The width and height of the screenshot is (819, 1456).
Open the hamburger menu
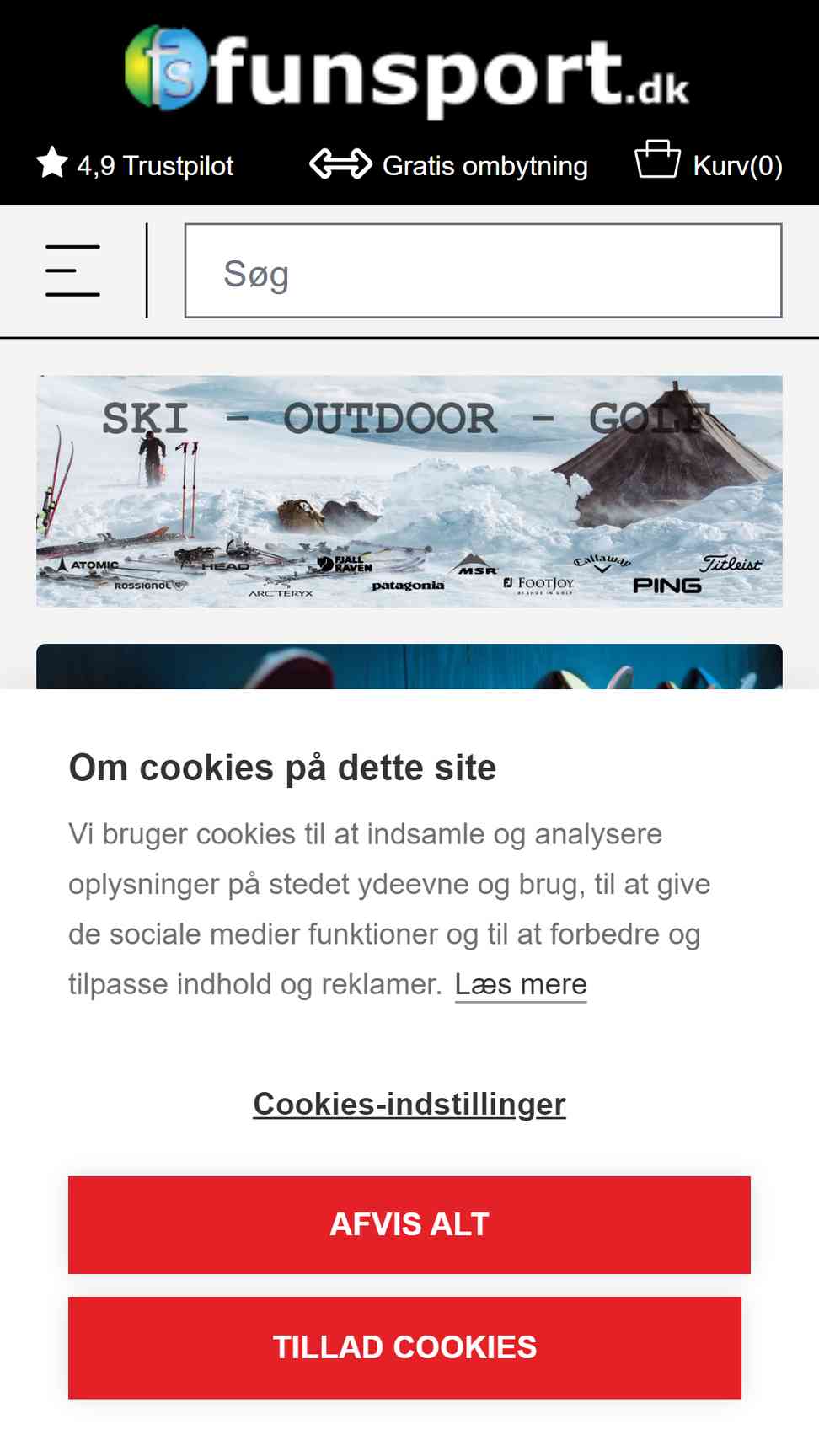coord(72,270)
